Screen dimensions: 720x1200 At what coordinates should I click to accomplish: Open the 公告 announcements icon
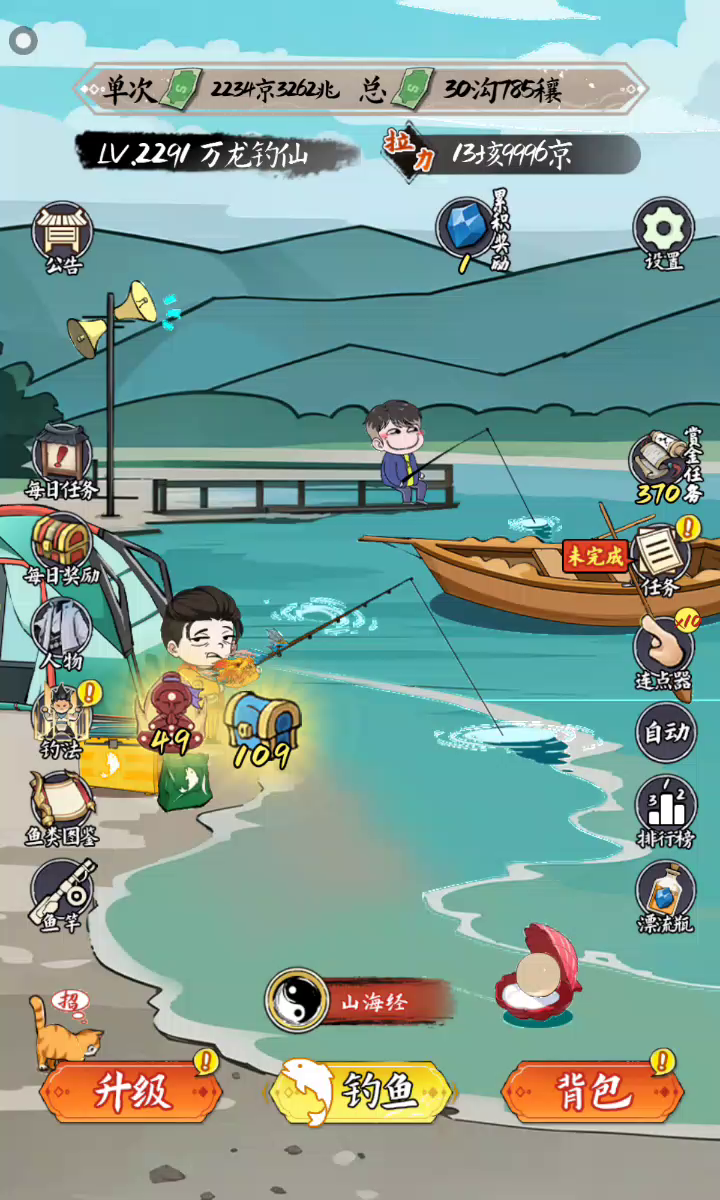tap(62, 233)
